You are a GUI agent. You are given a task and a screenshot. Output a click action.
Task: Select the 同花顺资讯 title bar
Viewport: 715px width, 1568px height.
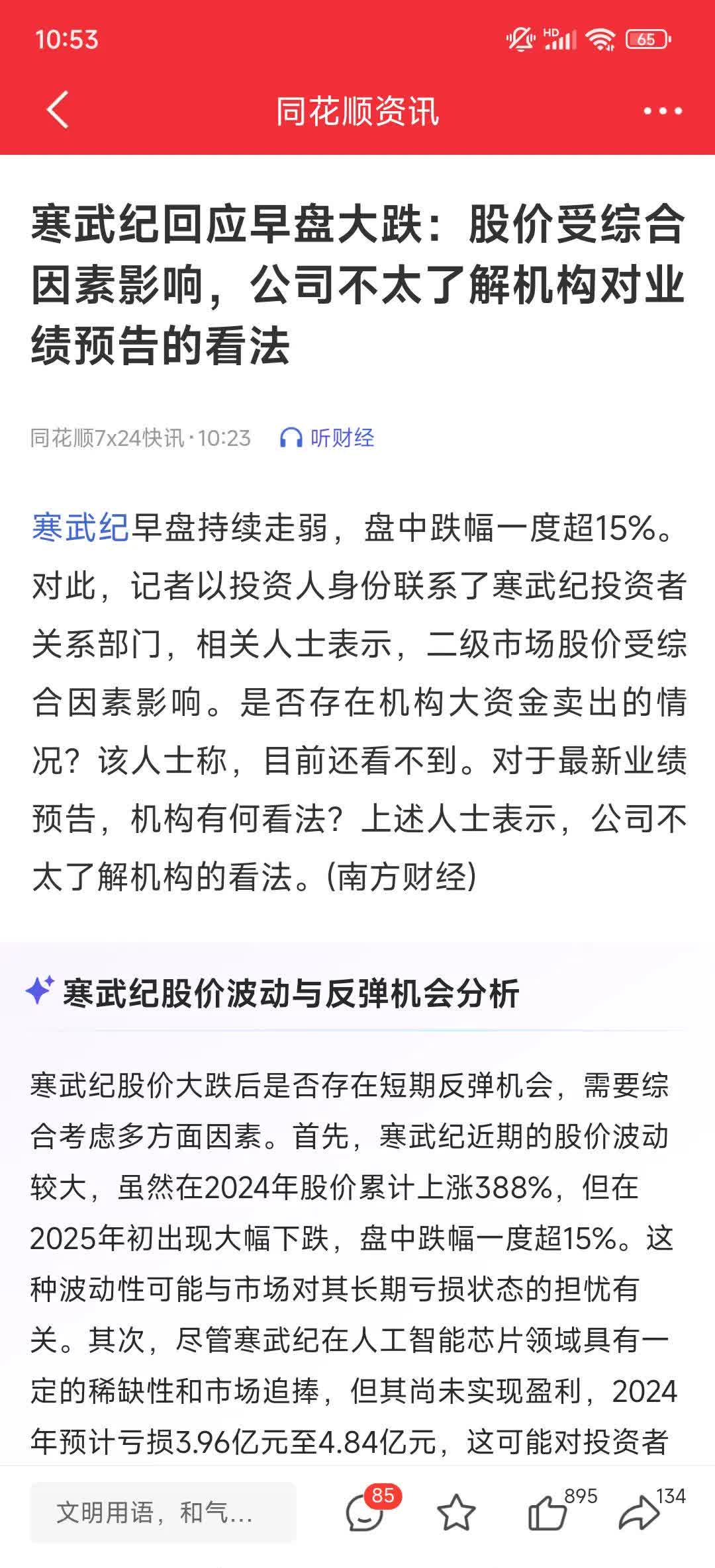[358, 110]
